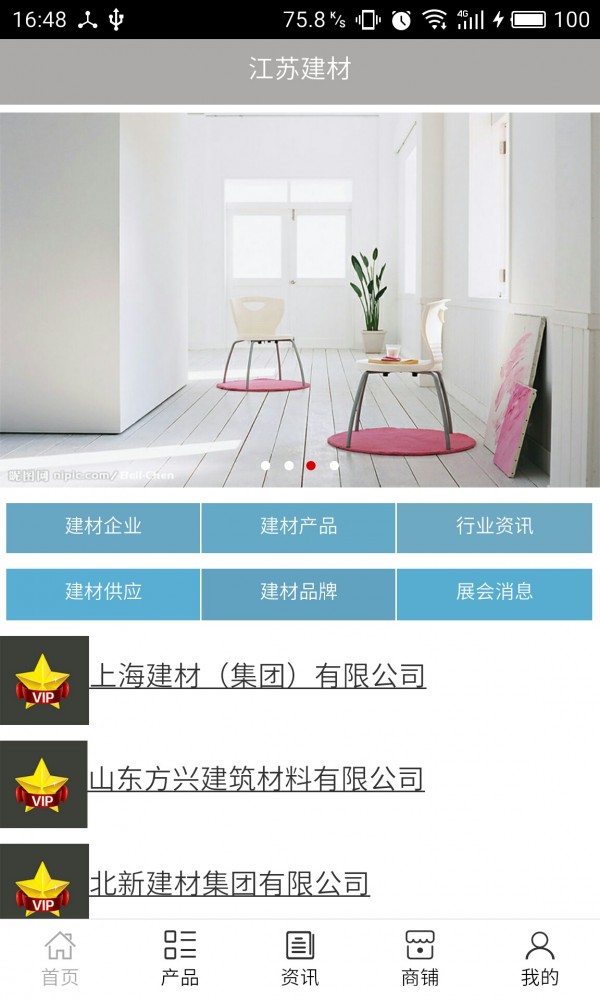Open the 建材供应 category
600x1000 pixels.
click(x=103, y=593)
